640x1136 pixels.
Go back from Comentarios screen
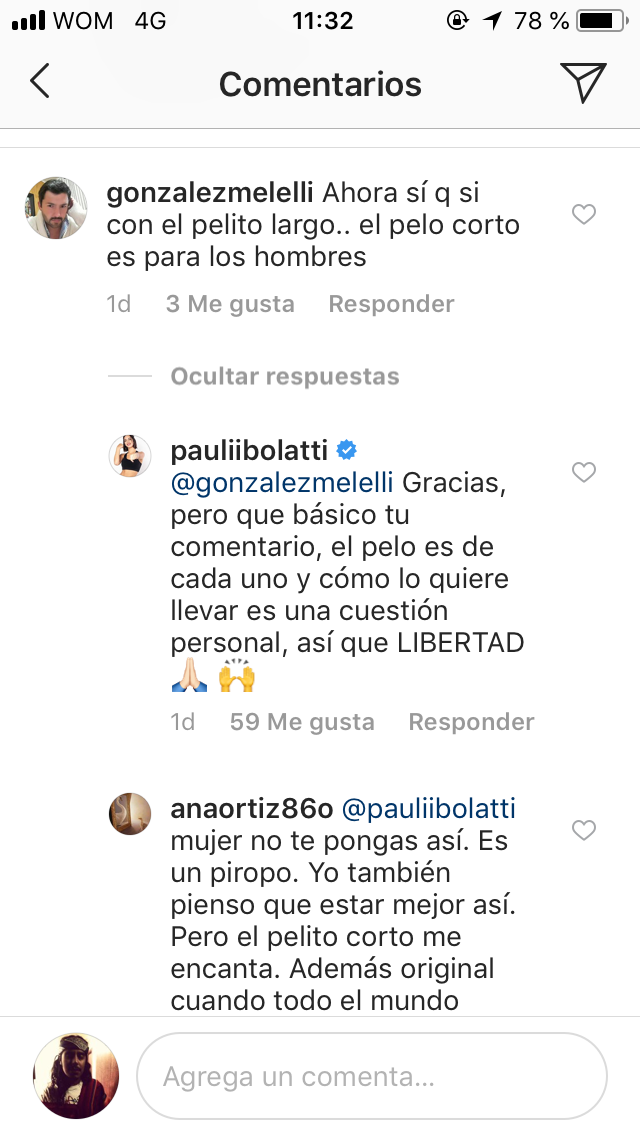coord(40,83)
